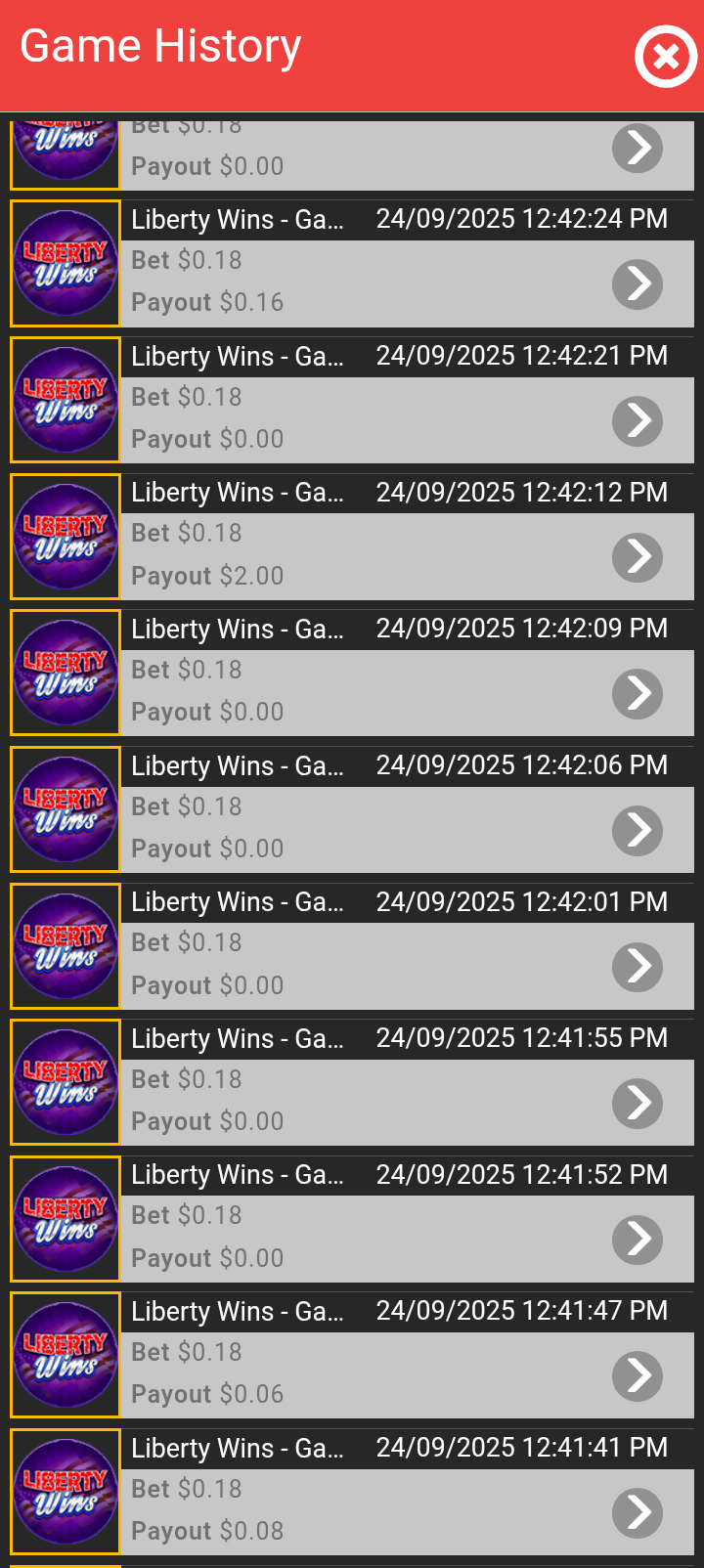Open the 12:42:01 PM game record
The width and height of the screenshot is (704, 1568).
638,966
